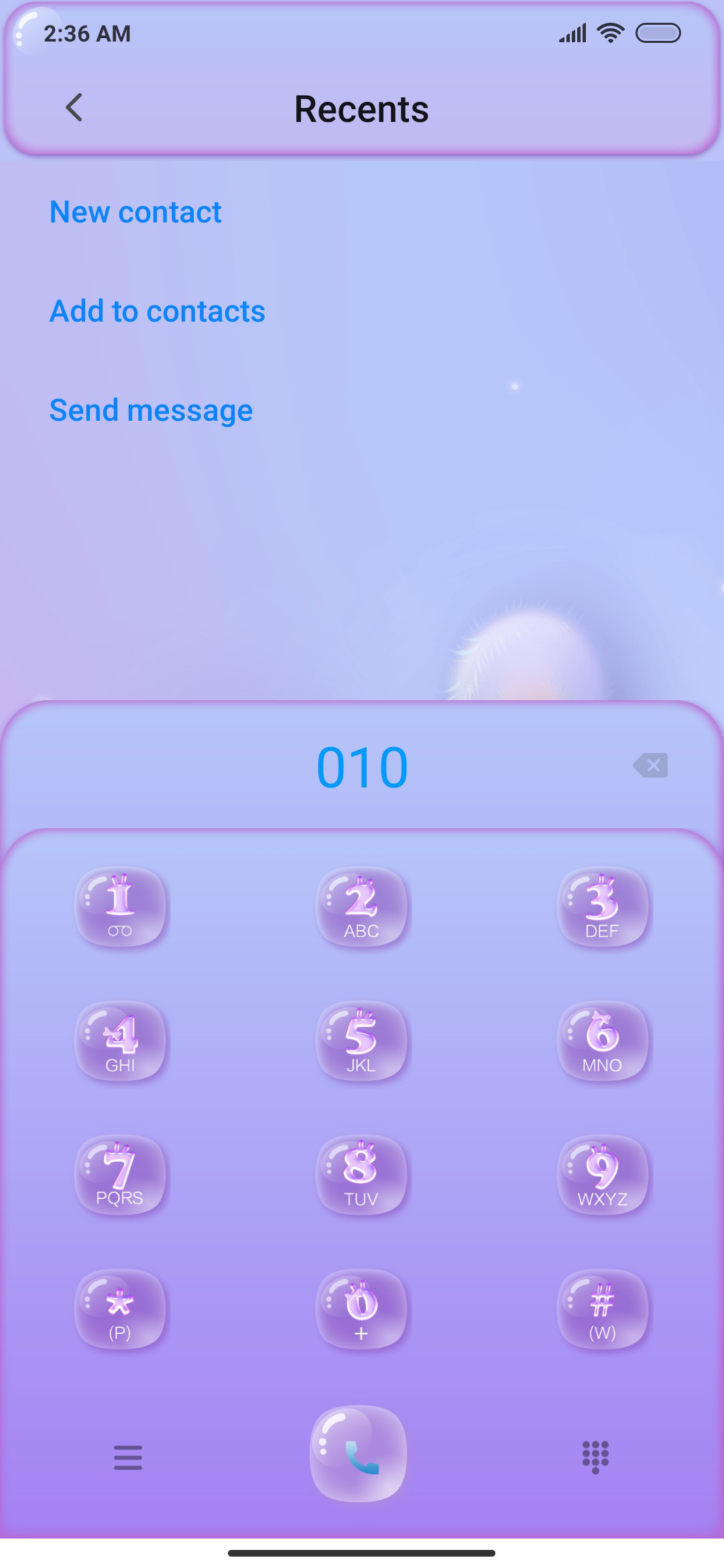724x1568 pixels.
Task: Hide the dial pad
Action: [x=595, y=1457]
